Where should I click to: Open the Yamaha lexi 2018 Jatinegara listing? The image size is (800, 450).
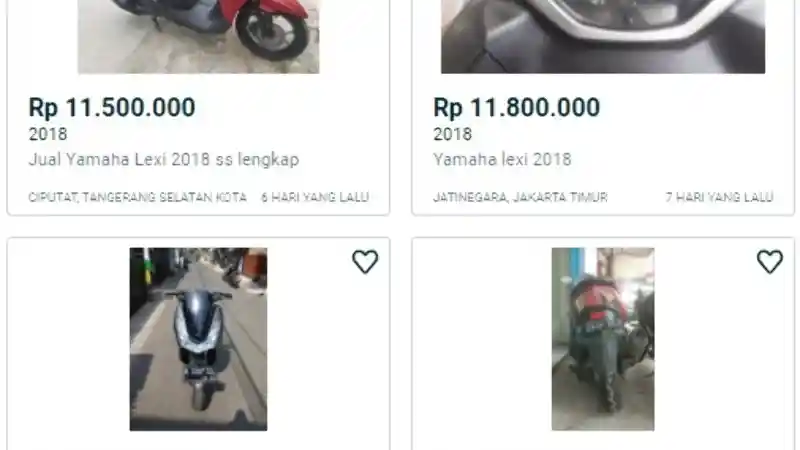click(x=502, y=159)
